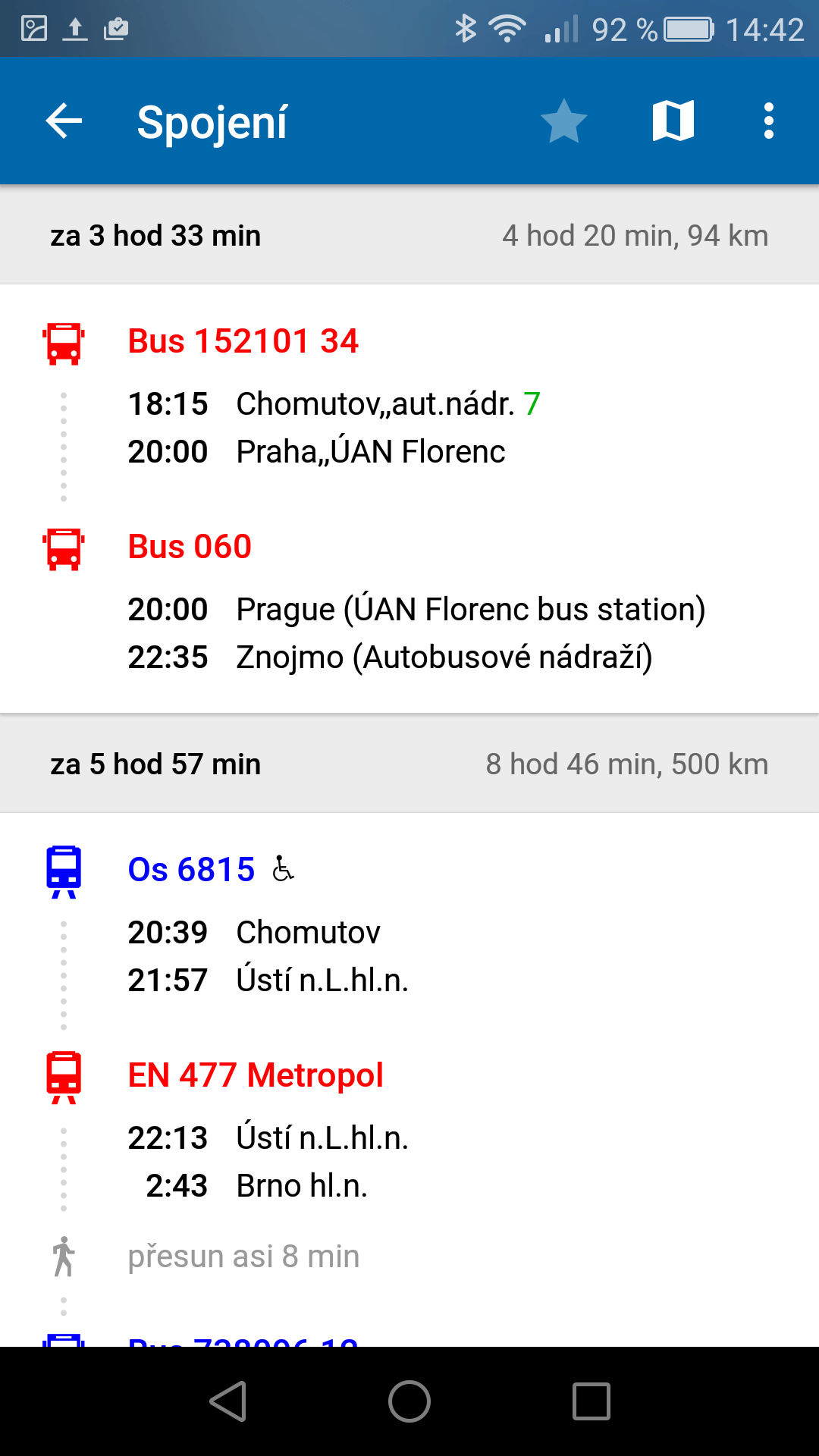View details of Bus 152101 34
The width and height of the screenshot is (819, 1456).
coord(243,341)
